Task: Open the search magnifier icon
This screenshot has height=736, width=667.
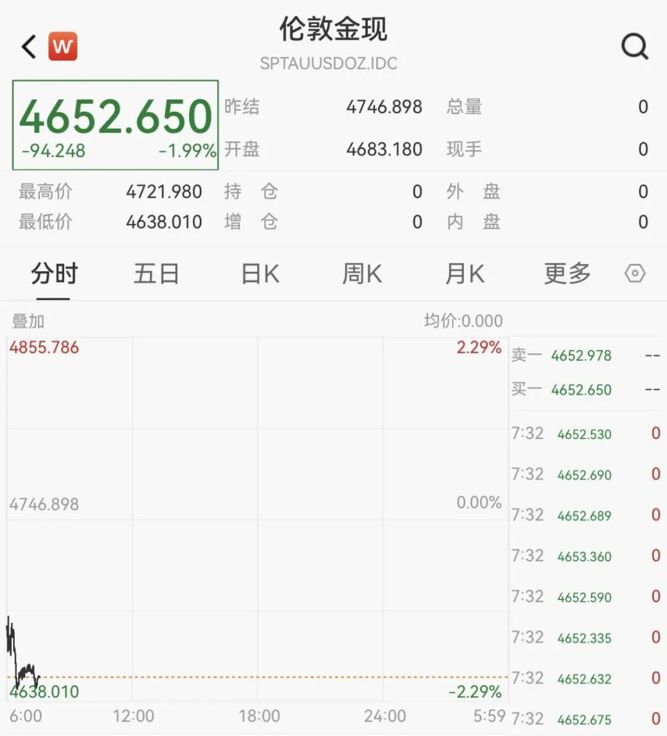Action: tap(635, 46)
